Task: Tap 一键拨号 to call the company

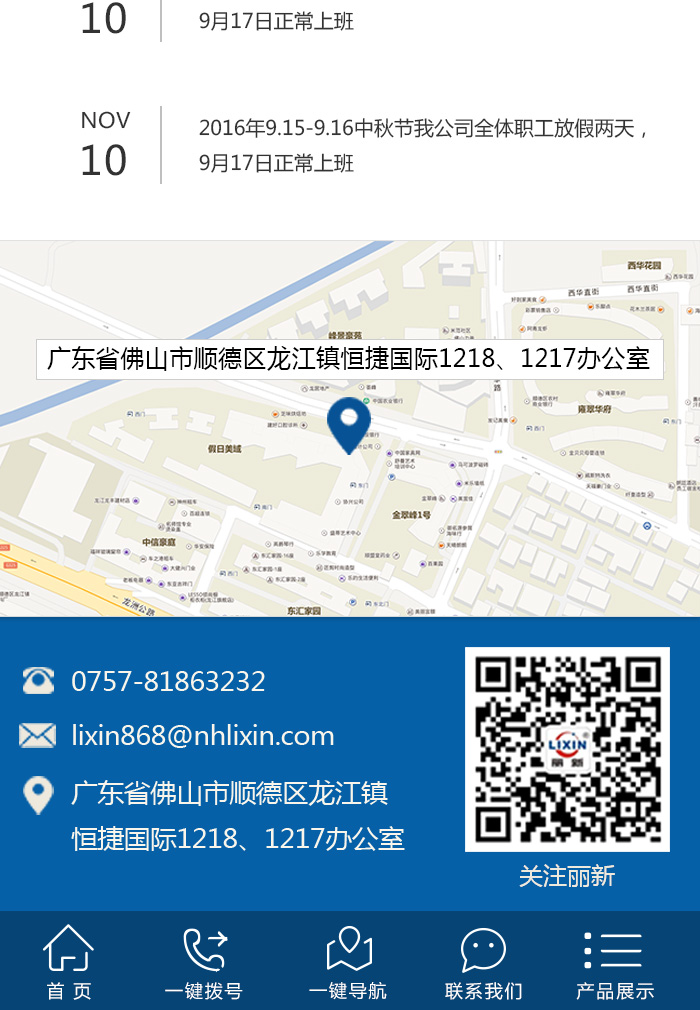Action: pos(204,962)
